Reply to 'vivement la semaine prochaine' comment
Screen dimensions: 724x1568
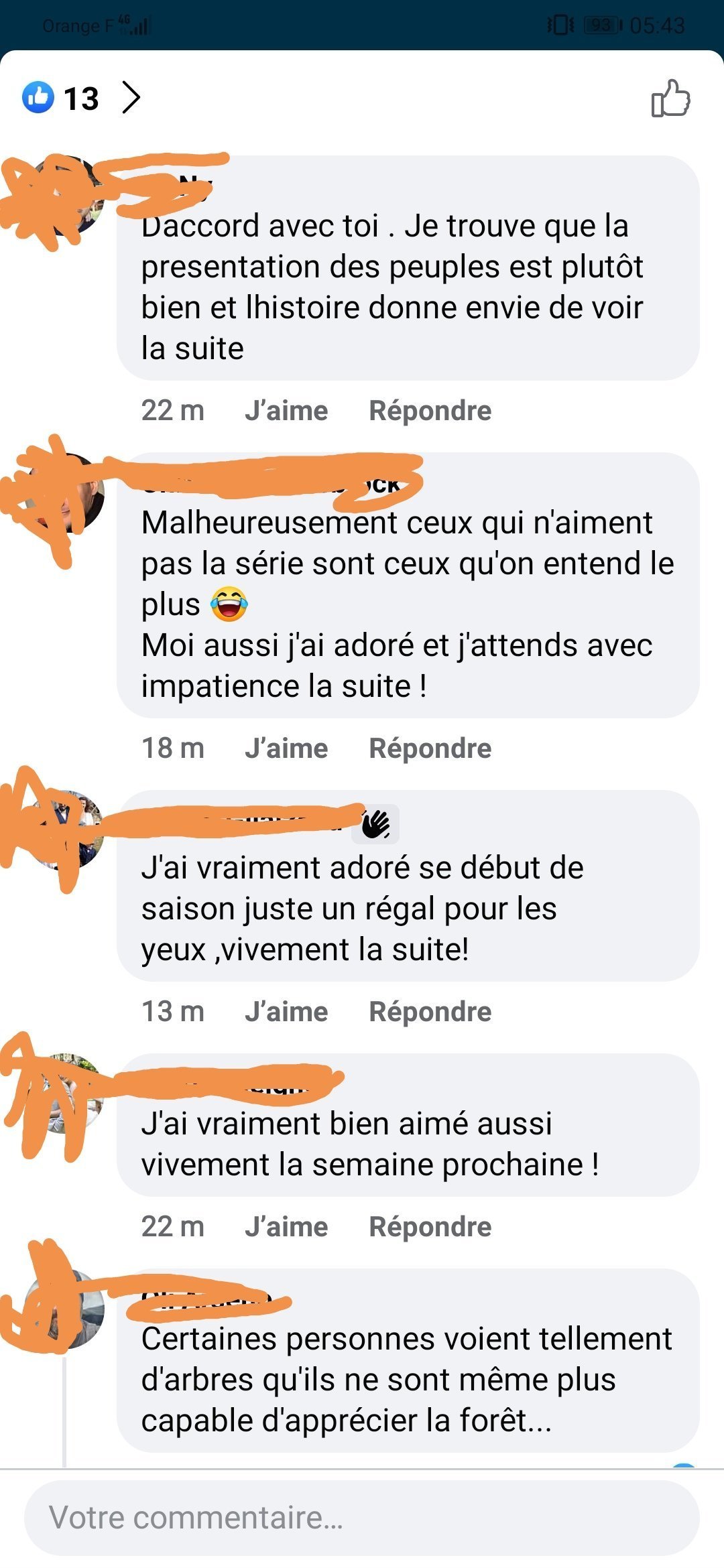click(430, 1227)
